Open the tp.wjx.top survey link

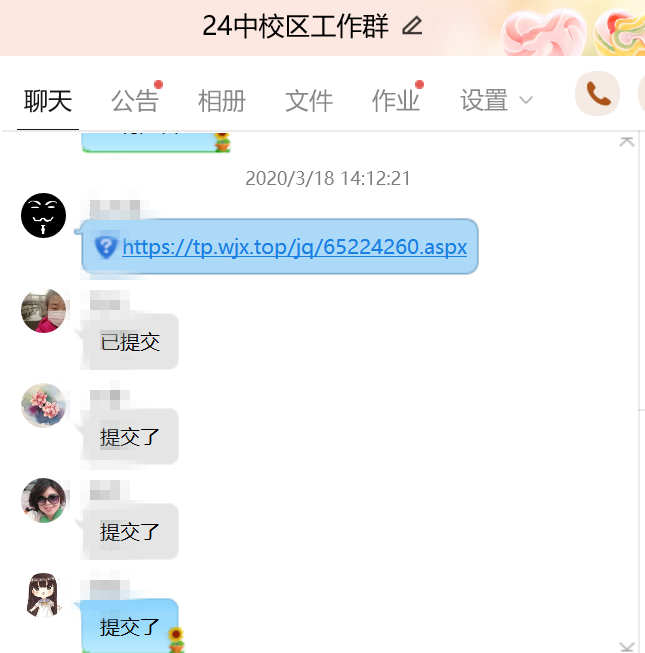tap(294, 246)
